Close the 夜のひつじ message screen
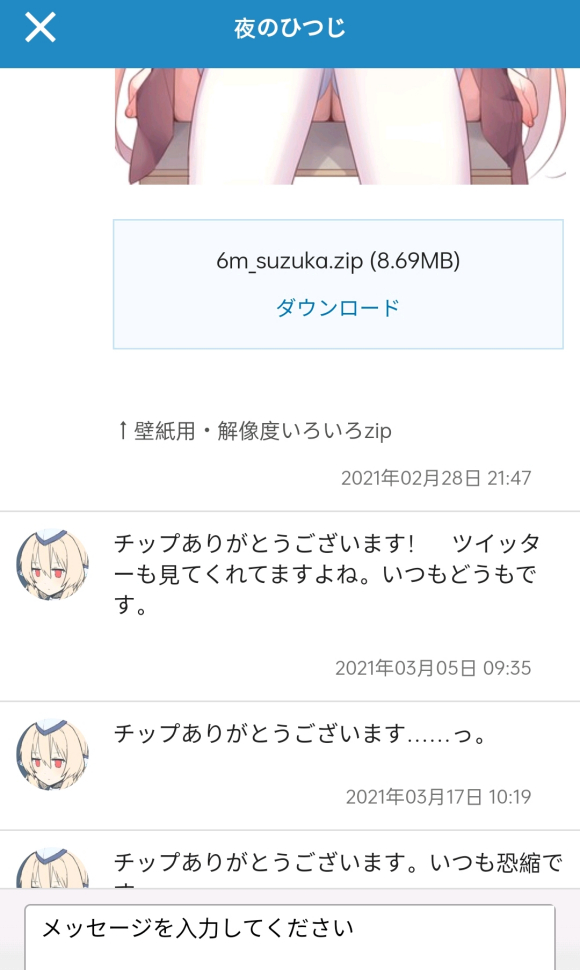 40,28
